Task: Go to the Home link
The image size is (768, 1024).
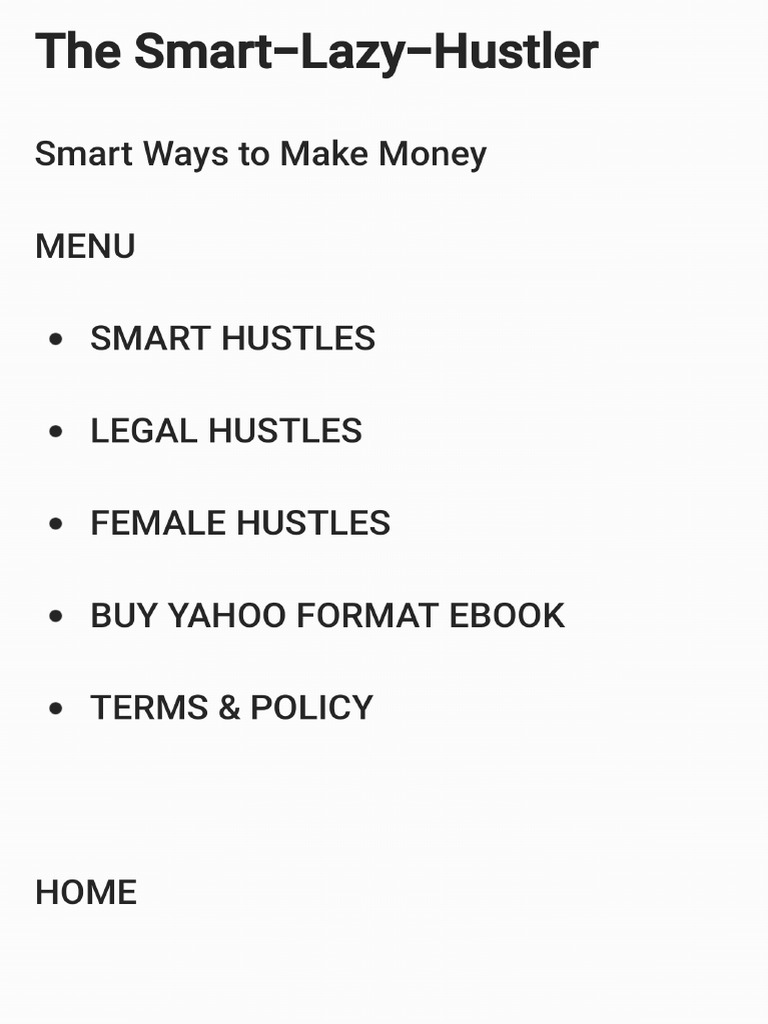Action: coord(86,892)
